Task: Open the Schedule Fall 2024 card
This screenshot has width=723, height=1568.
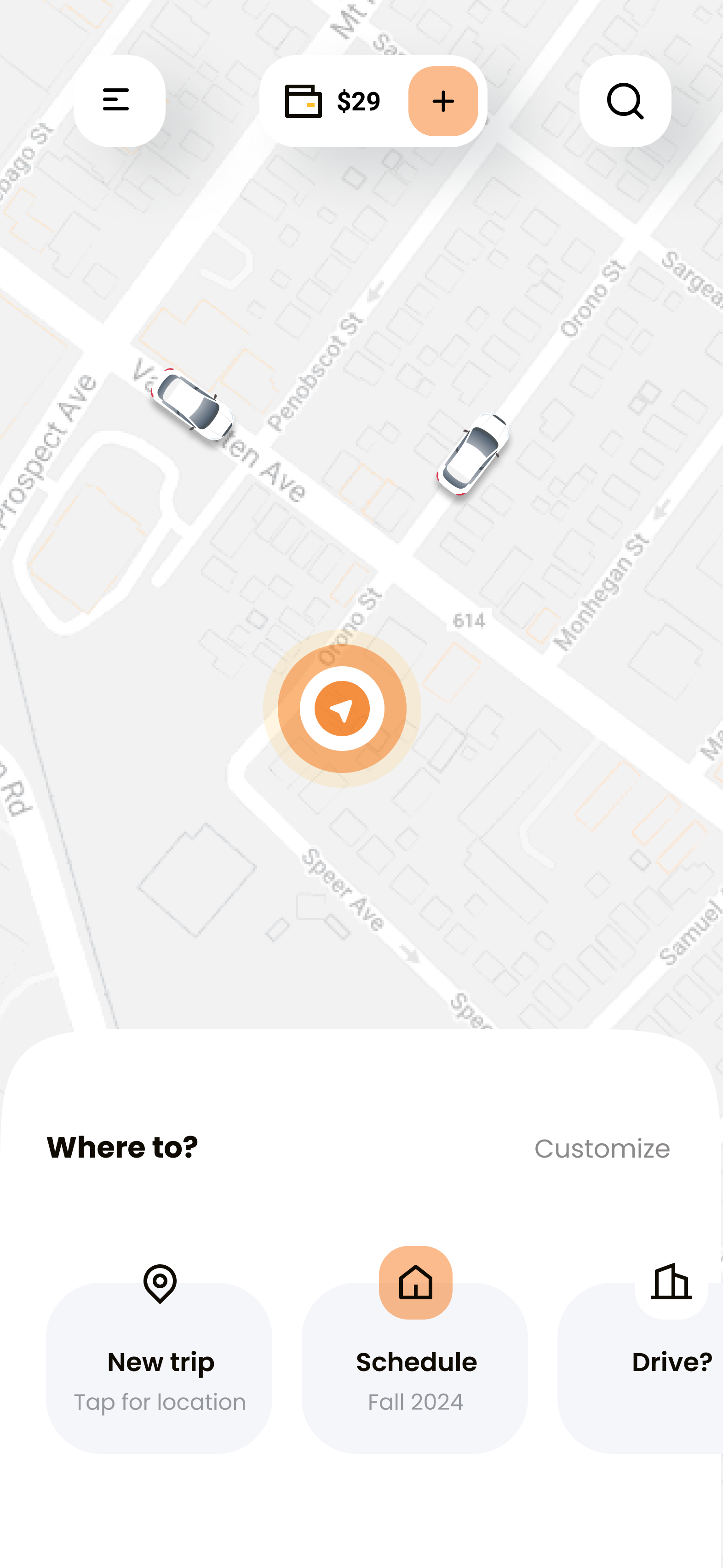Action: [415, 1366]
